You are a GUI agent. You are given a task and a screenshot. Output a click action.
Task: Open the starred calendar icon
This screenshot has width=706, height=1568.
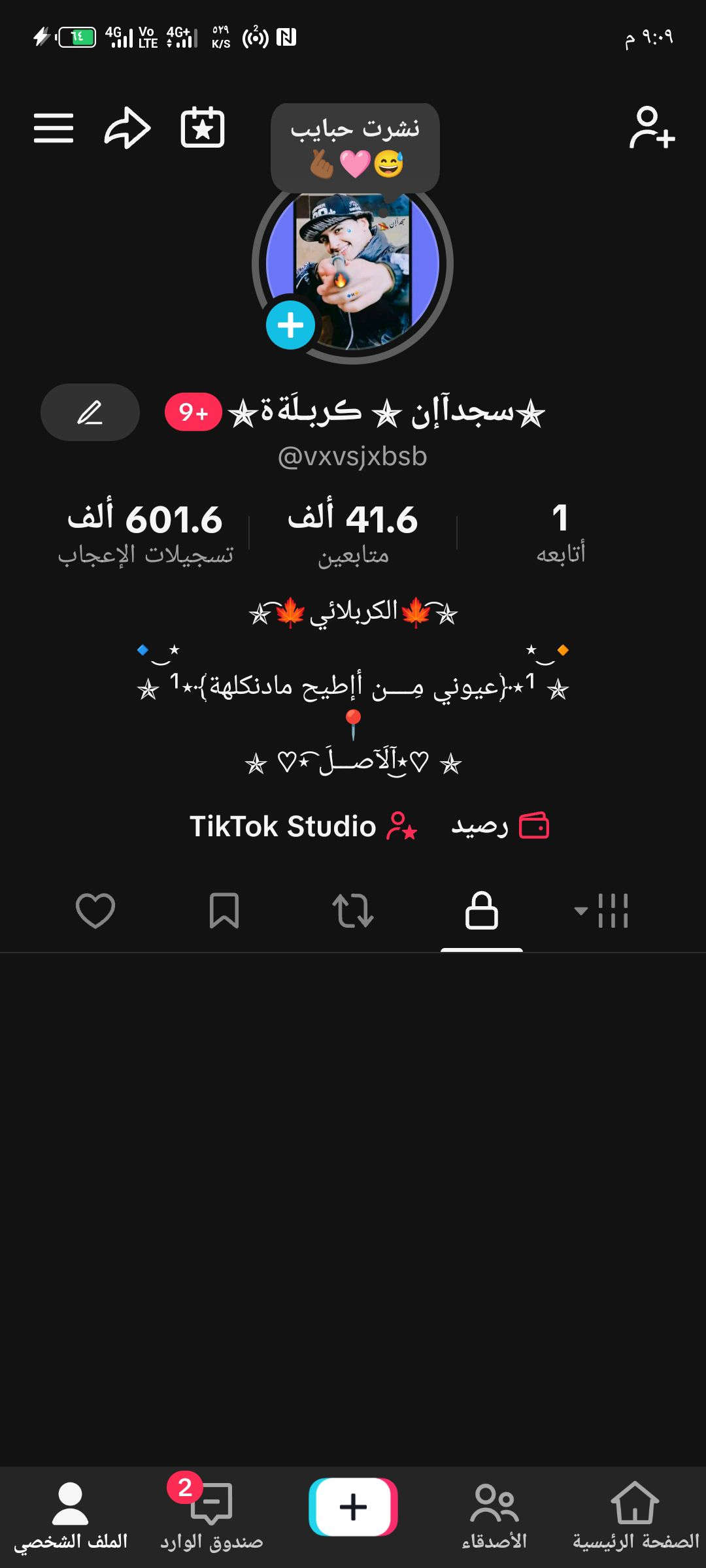[203, 127]
